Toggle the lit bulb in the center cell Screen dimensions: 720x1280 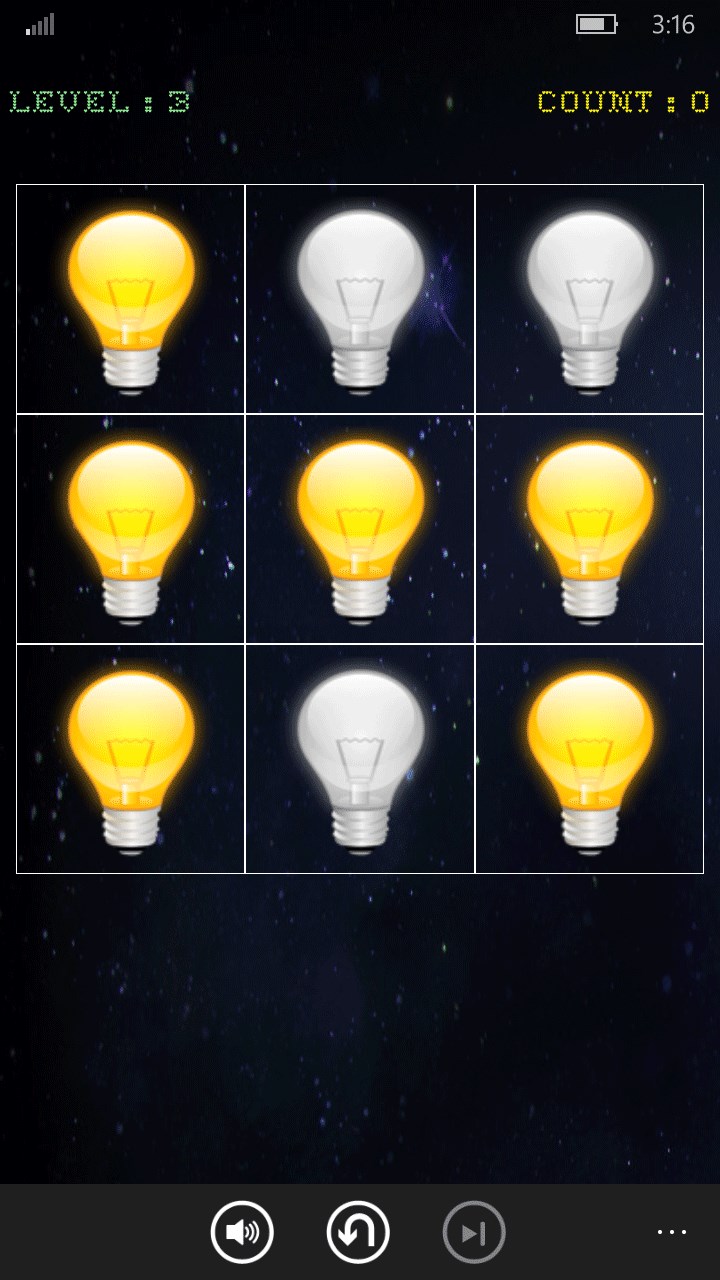[360, 529]
